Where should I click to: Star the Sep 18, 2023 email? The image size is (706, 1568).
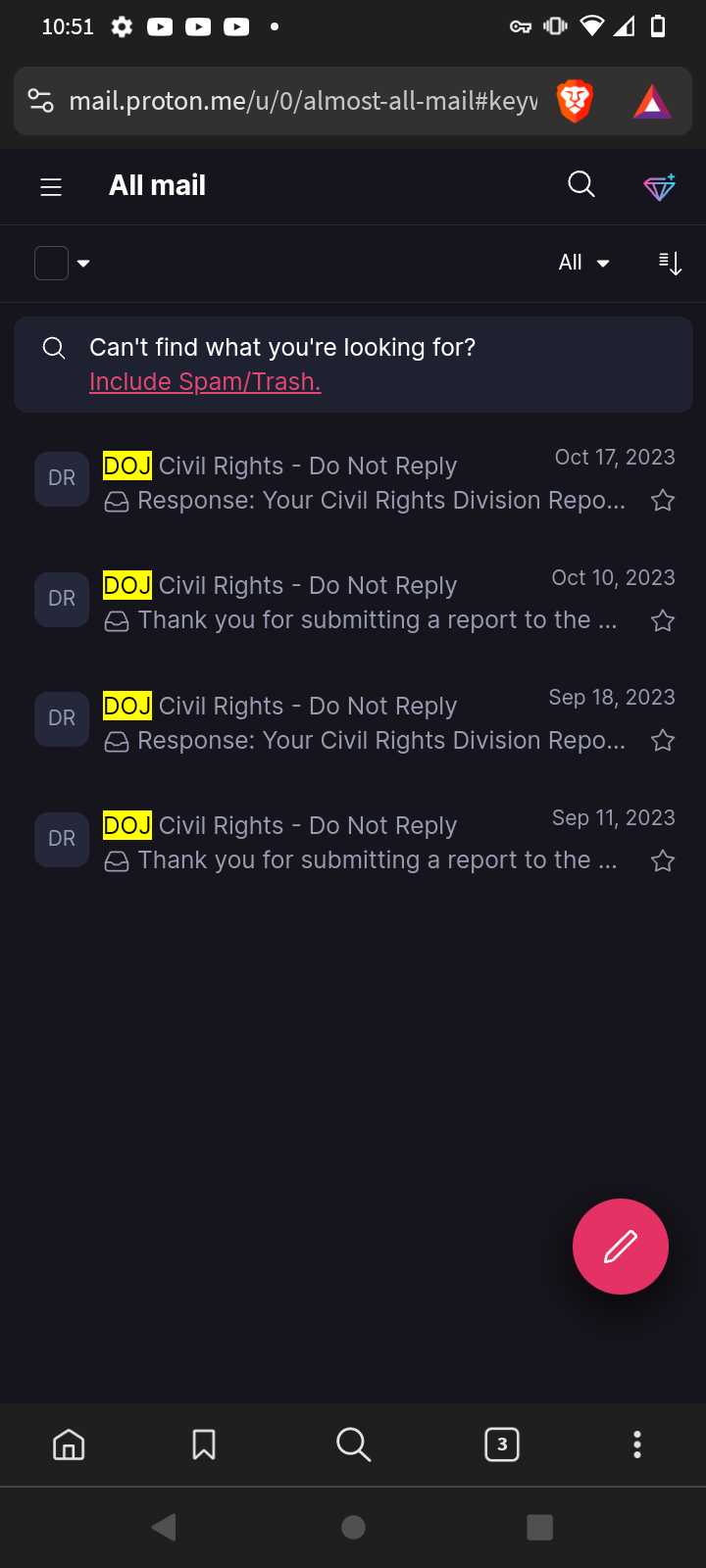[x=663, y=740]
